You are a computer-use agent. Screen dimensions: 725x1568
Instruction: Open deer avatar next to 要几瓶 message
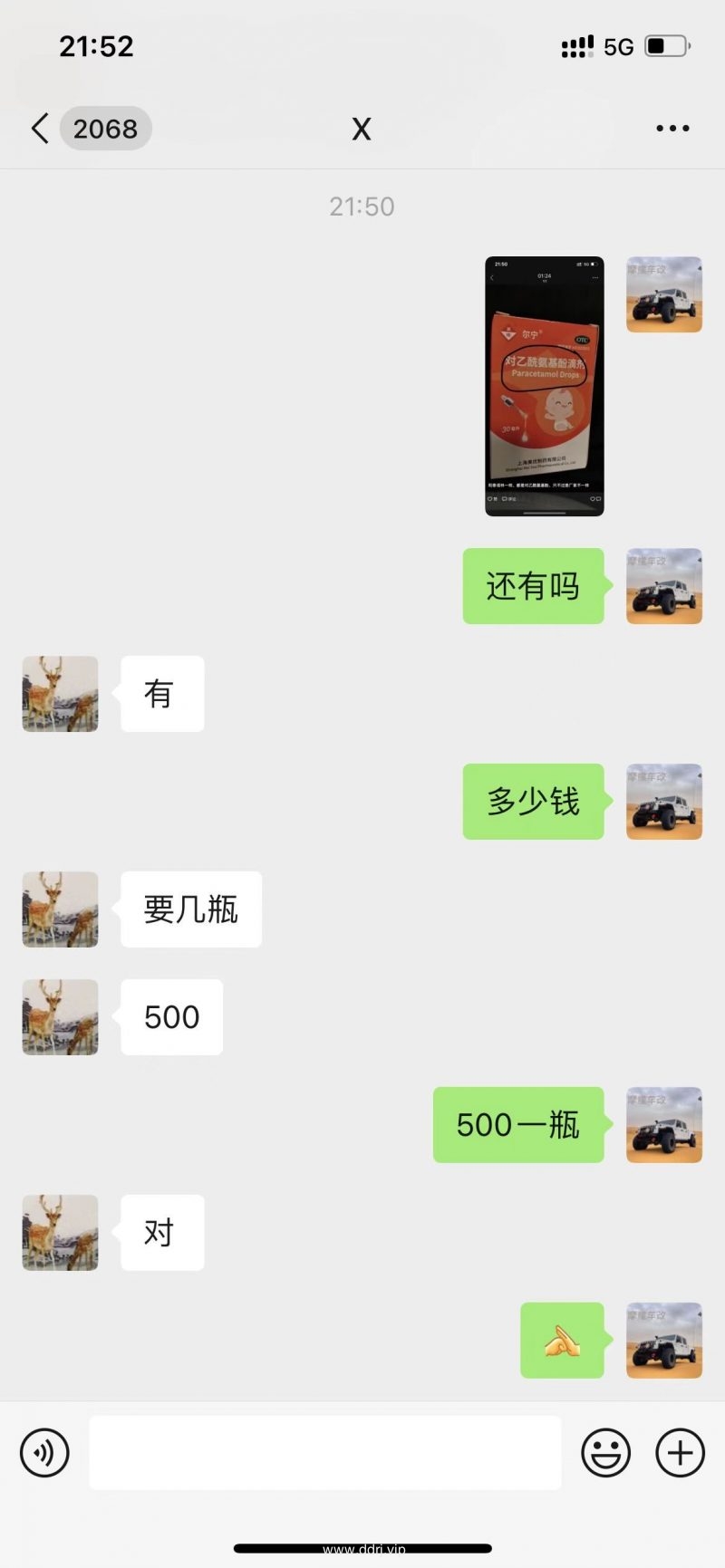click(x=60, y=909)
